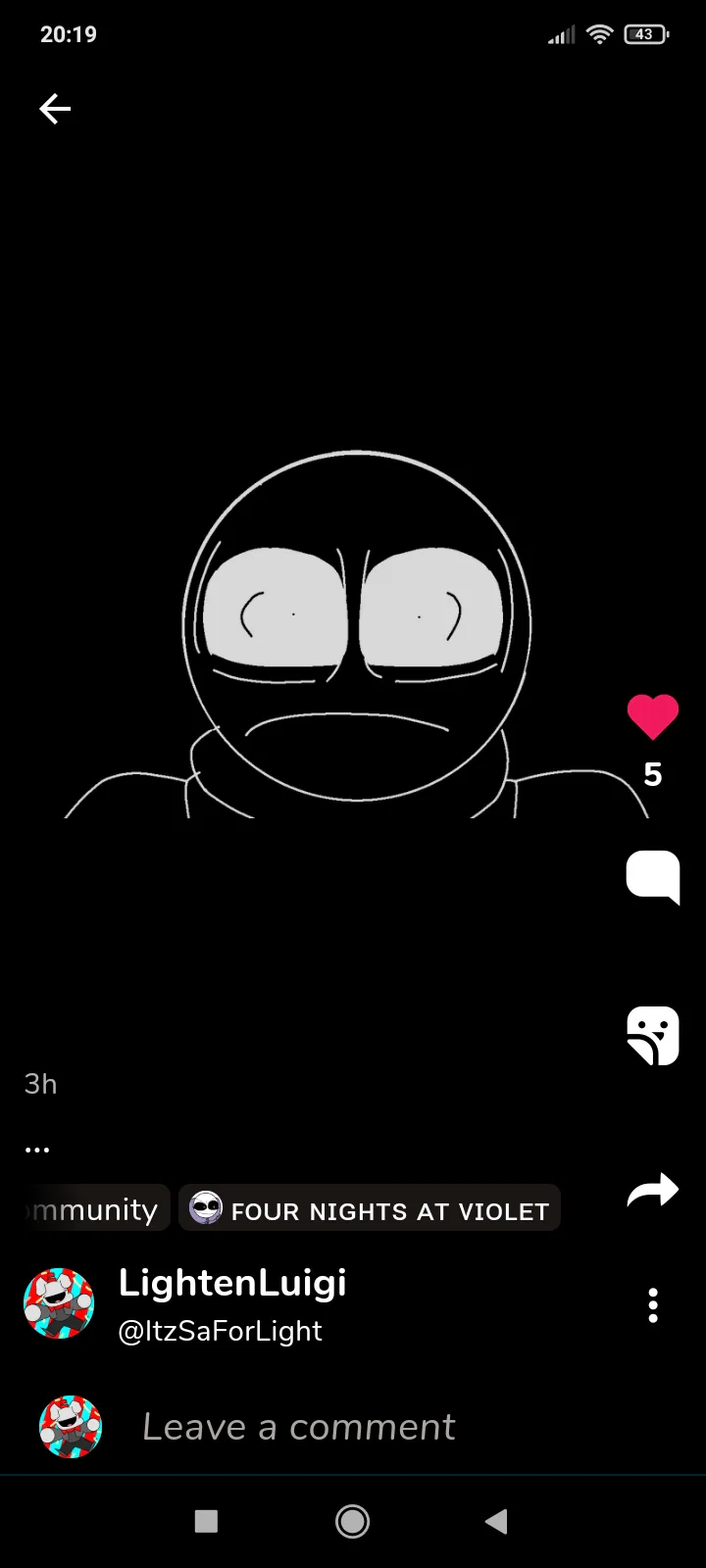
Task: Go to the system home screen
Action: tap(352, 1521)
